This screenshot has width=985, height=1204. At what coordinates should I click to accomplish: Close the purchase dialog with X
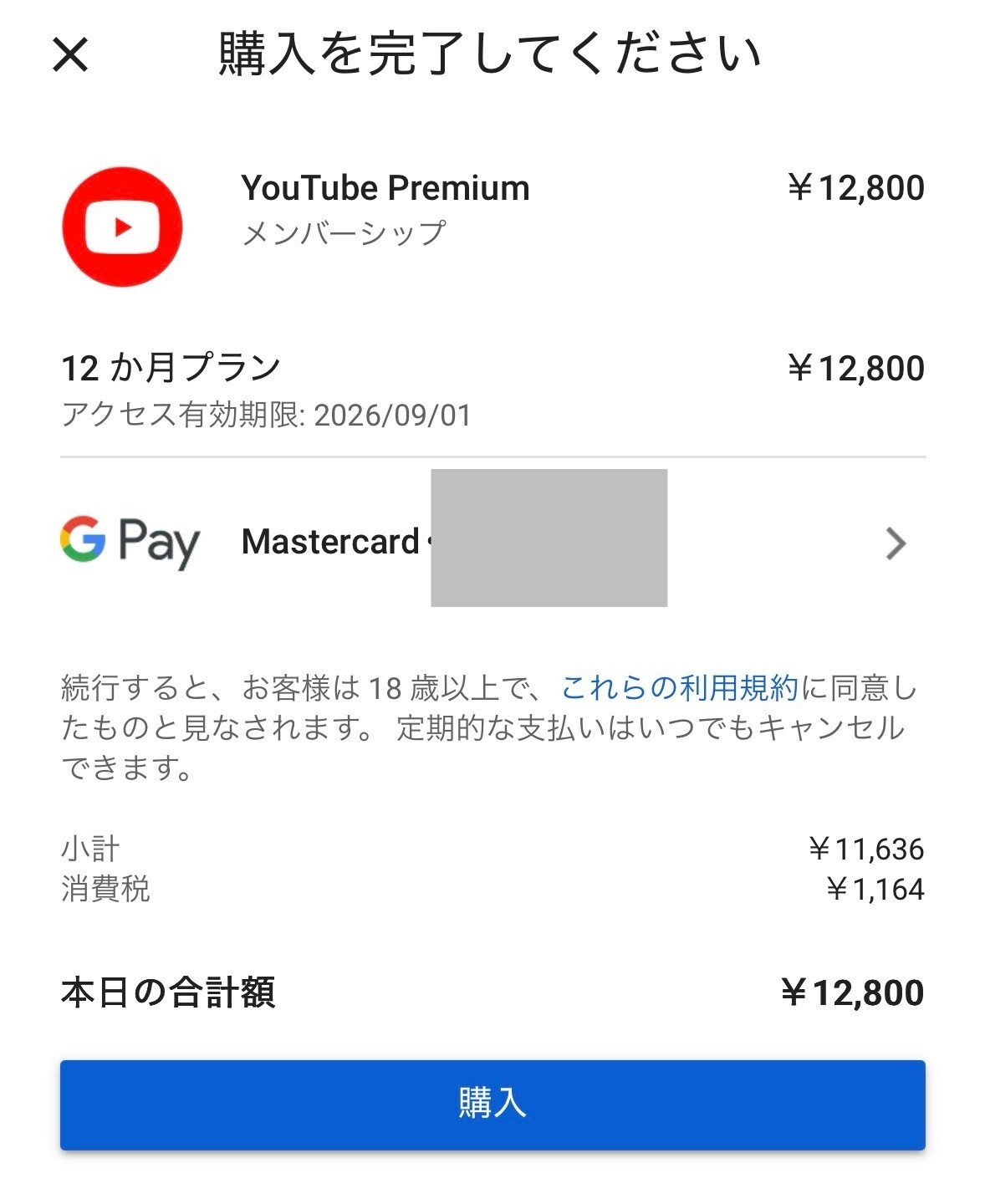click(x=70, y=55)
